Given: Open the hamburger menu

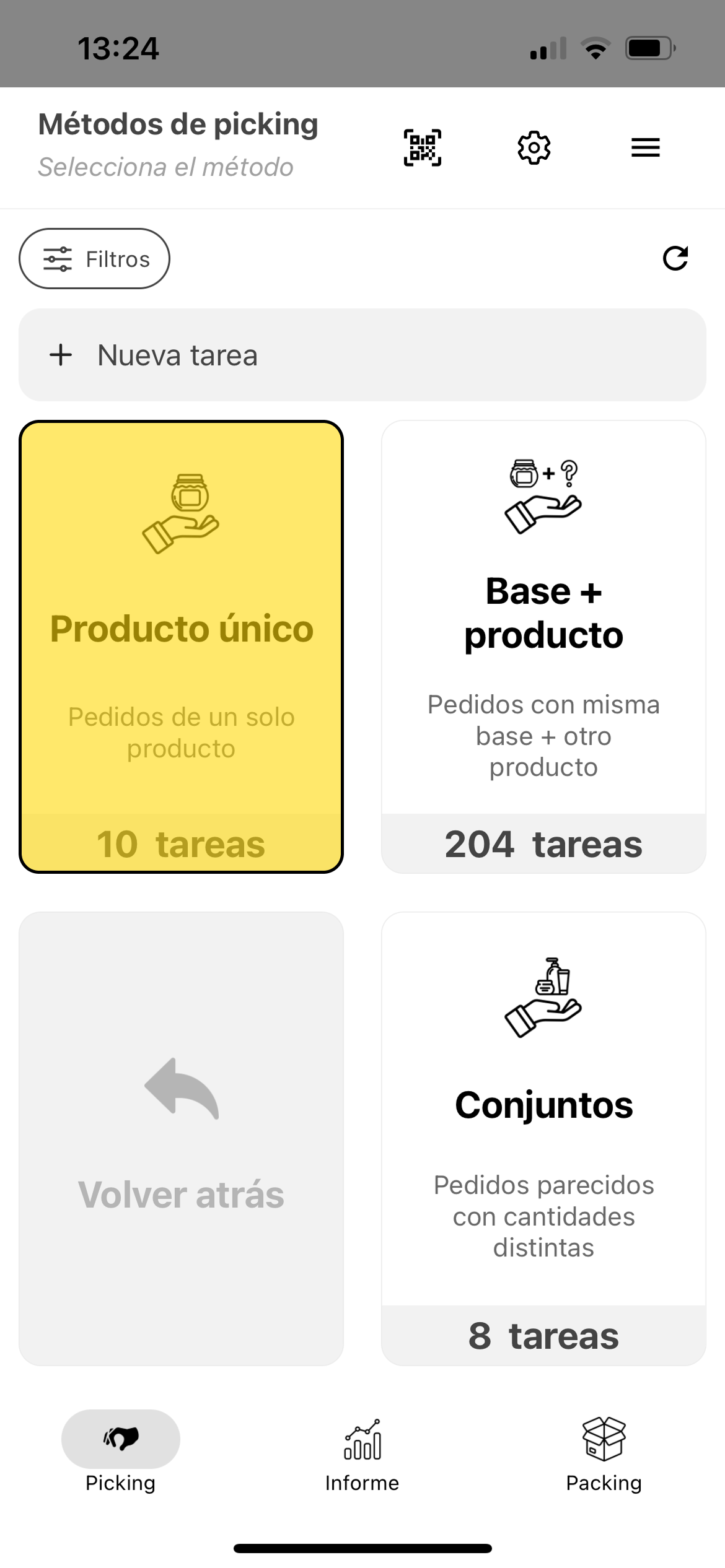Looking at the screenshot, I should pyautogui.click(x=645, y=147).
